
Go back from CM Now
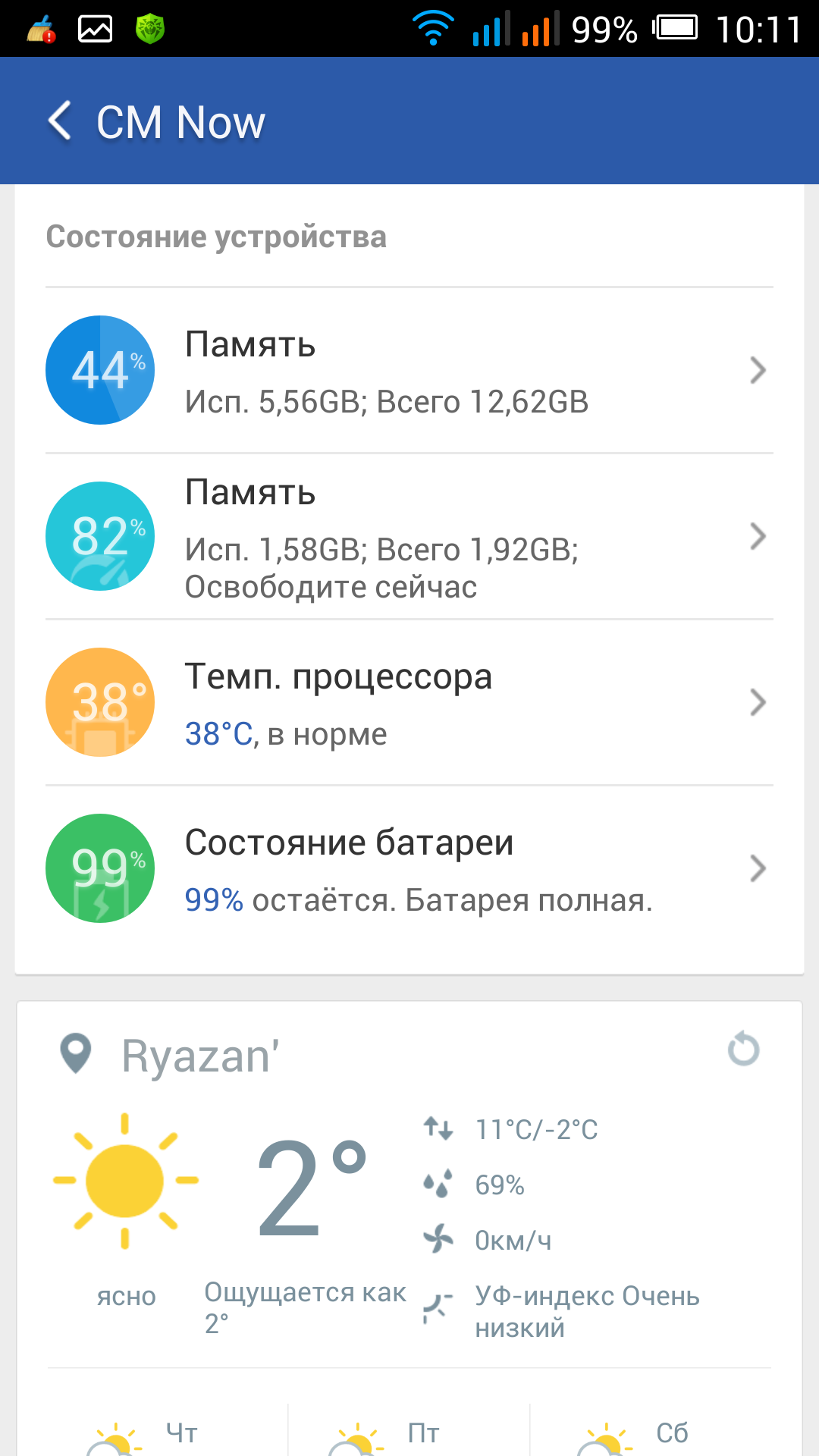pyautogui.click(x=61, y=121)
